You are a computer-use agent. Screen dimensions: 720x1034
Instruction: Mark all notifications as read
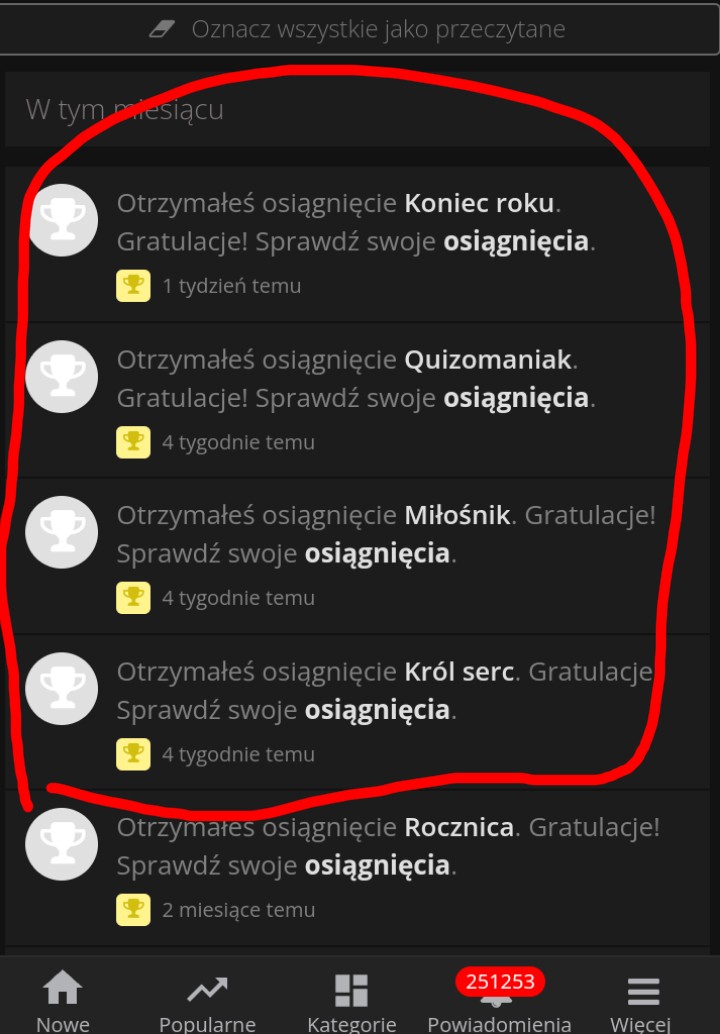360,29
